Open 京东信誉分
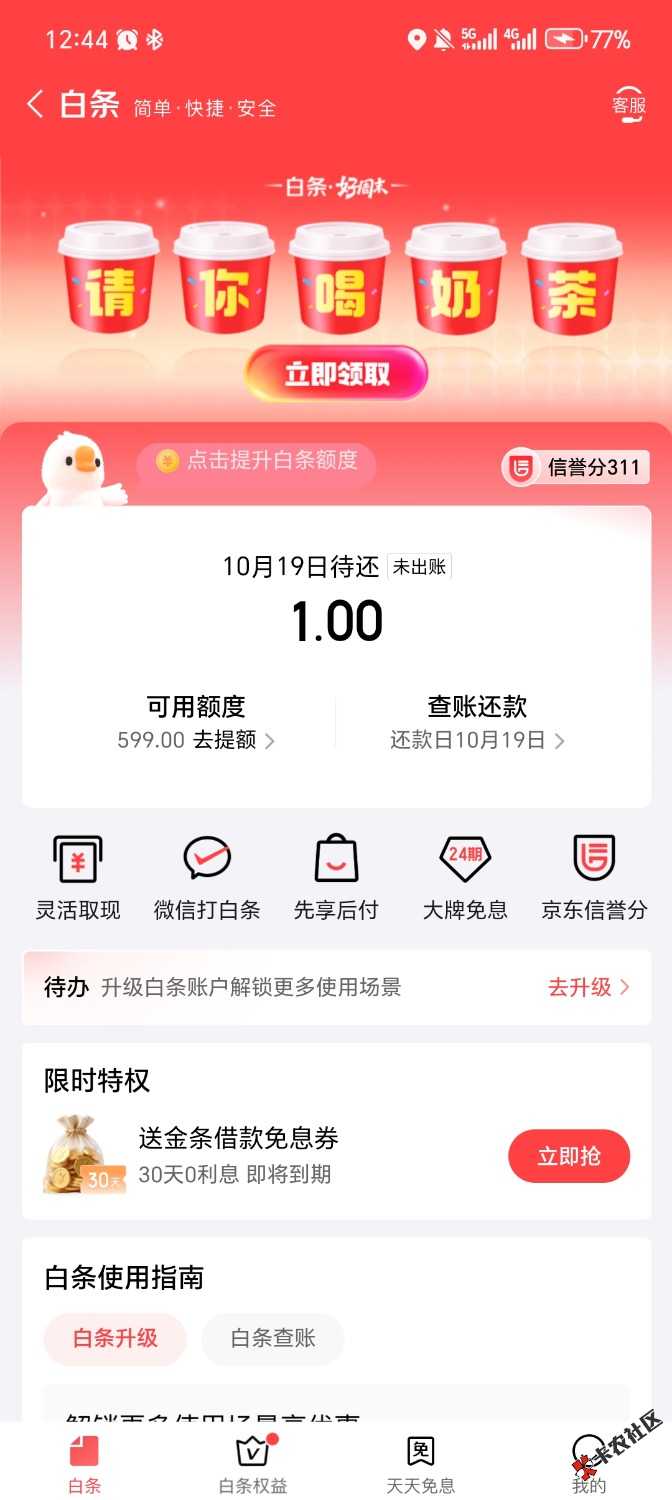This screenshot has height=1500, width=672. pos(594,878)
